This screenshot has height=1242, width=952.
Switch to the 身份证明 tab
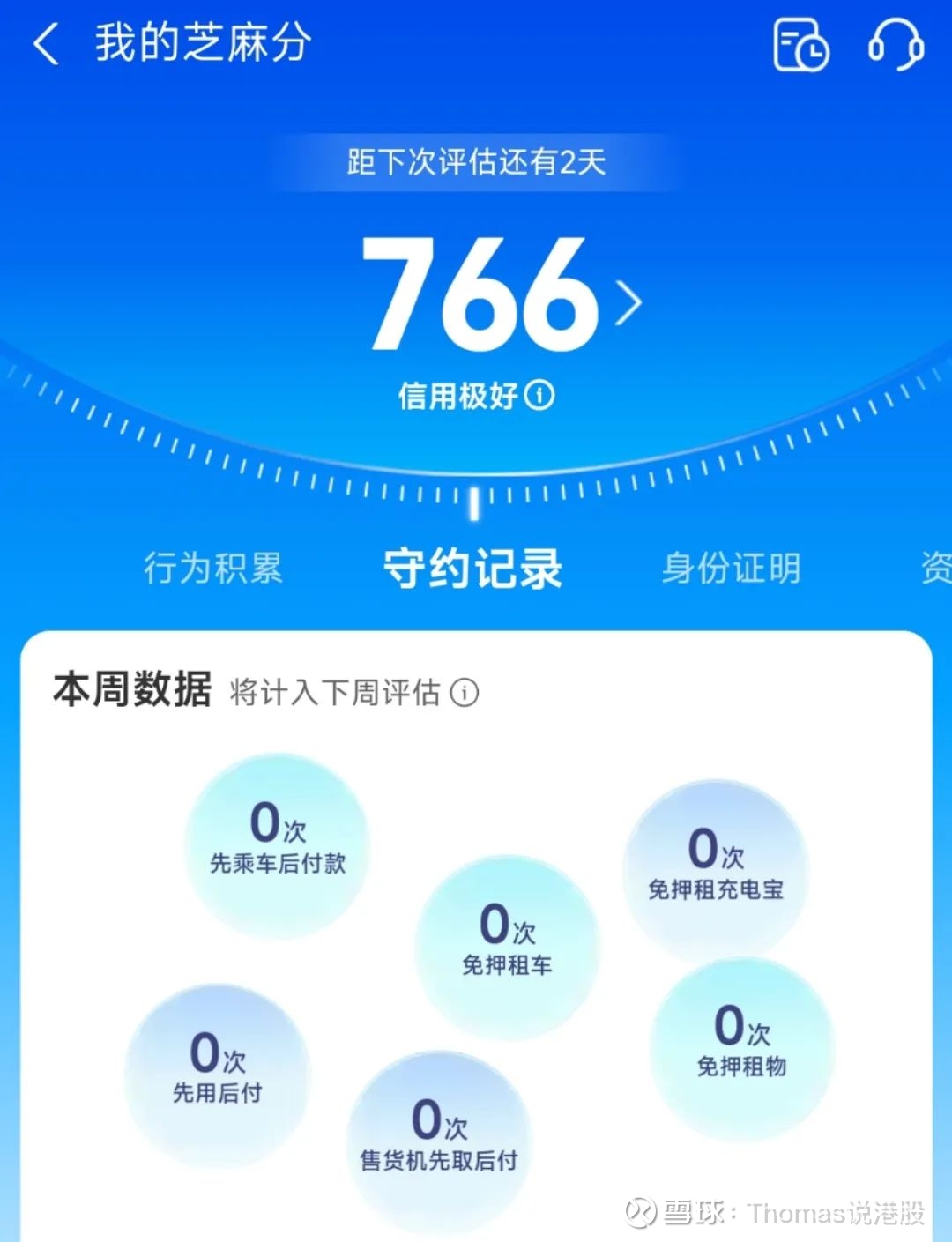pyautogui.click(x=731, y=569)
